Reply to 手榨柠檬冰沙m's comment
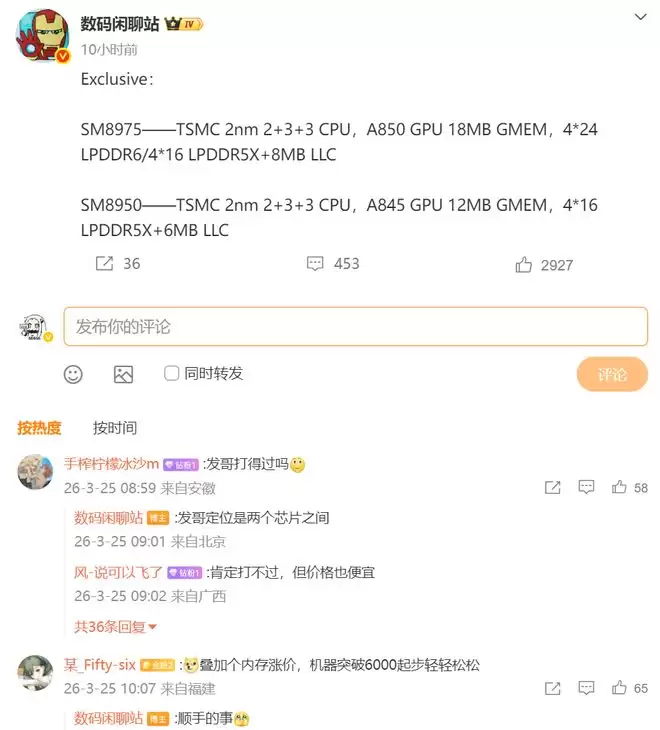Screen dimensions: 660x730 [x=587, y=487]
